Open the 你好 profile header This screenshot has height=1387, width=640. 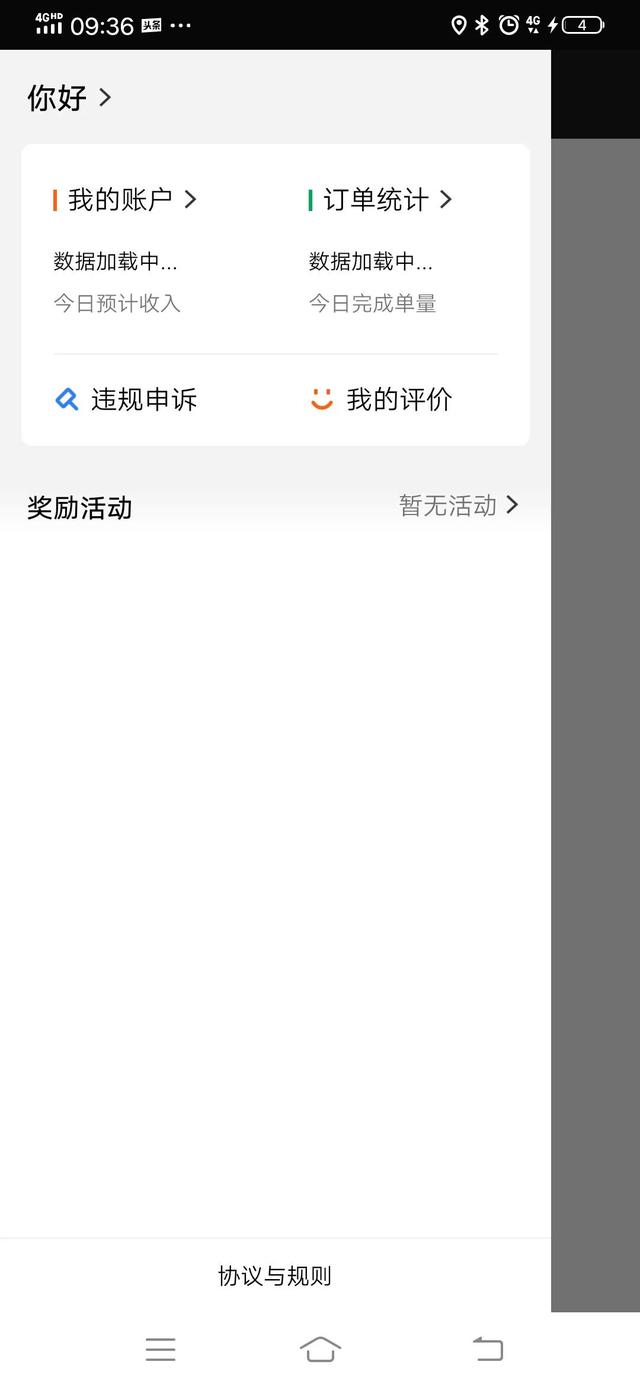coord(69,98)
